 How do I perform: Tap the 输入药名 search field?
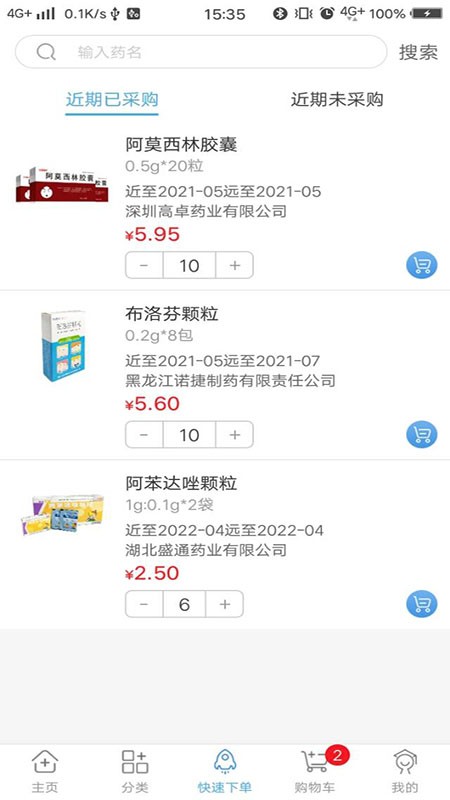[x=201, y=52]
